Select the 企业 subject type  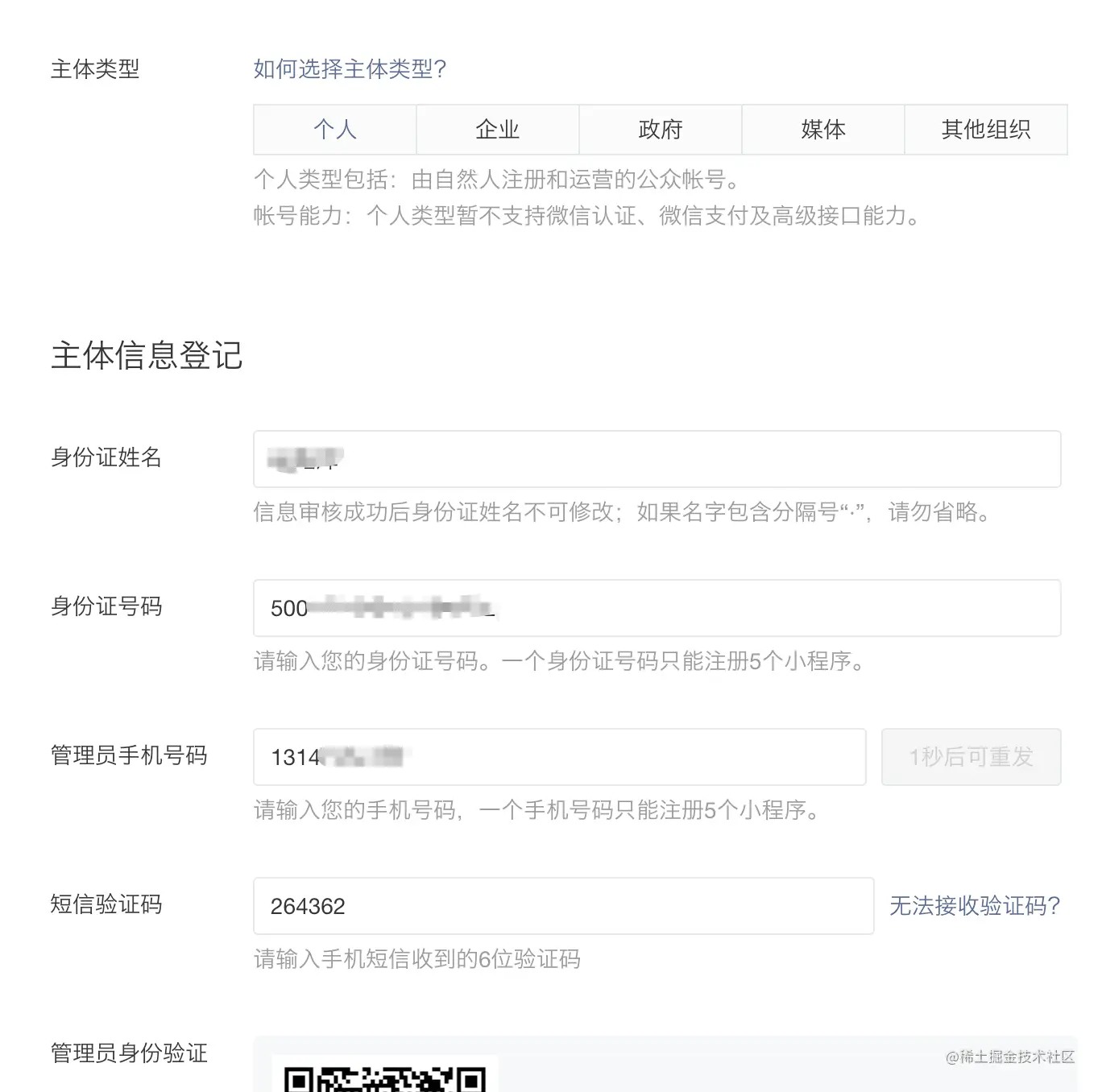(498, 130)
